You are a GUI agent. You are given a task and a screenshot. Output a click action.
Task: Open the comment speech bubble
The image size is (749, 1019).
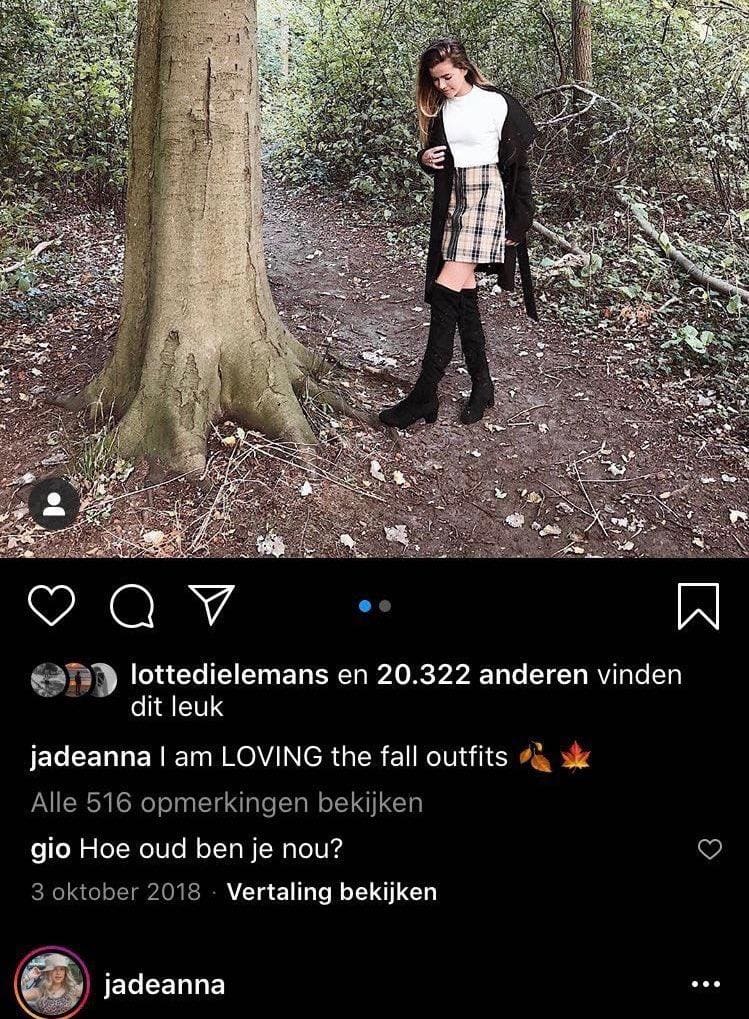coord(131,607)
